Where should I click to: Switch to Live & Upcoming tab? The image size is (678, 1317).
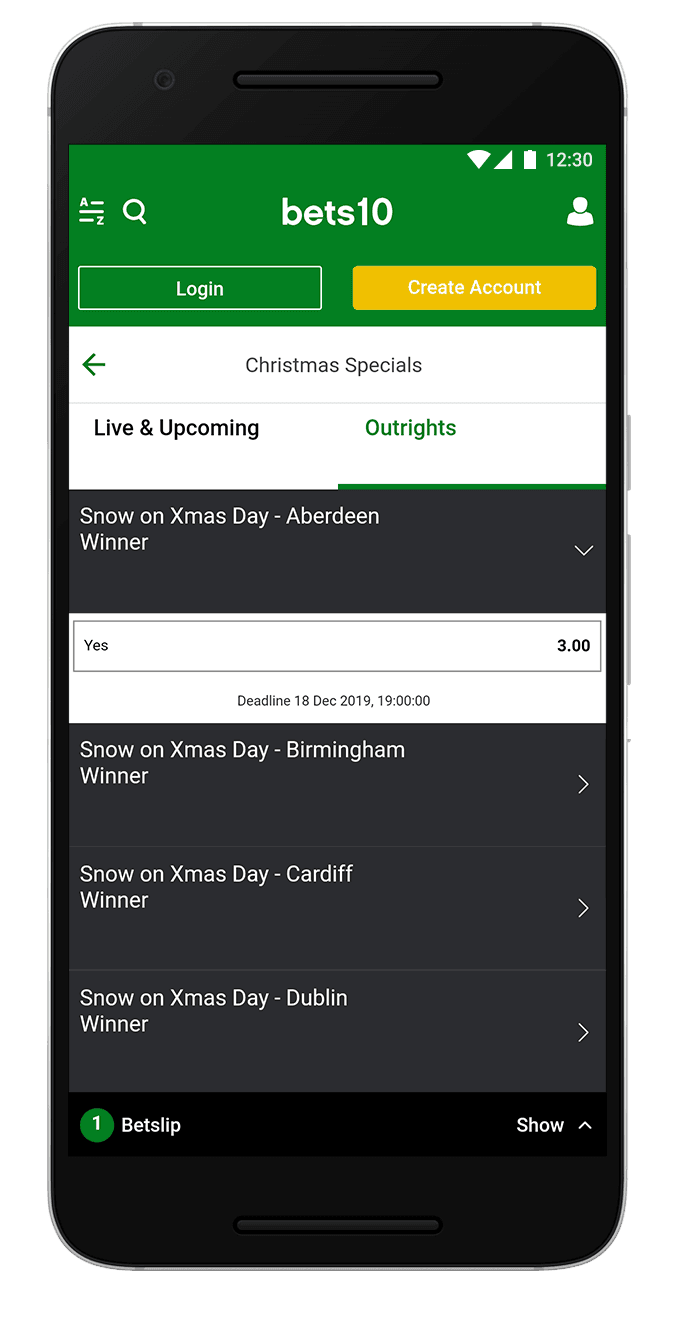pos(177,428)
